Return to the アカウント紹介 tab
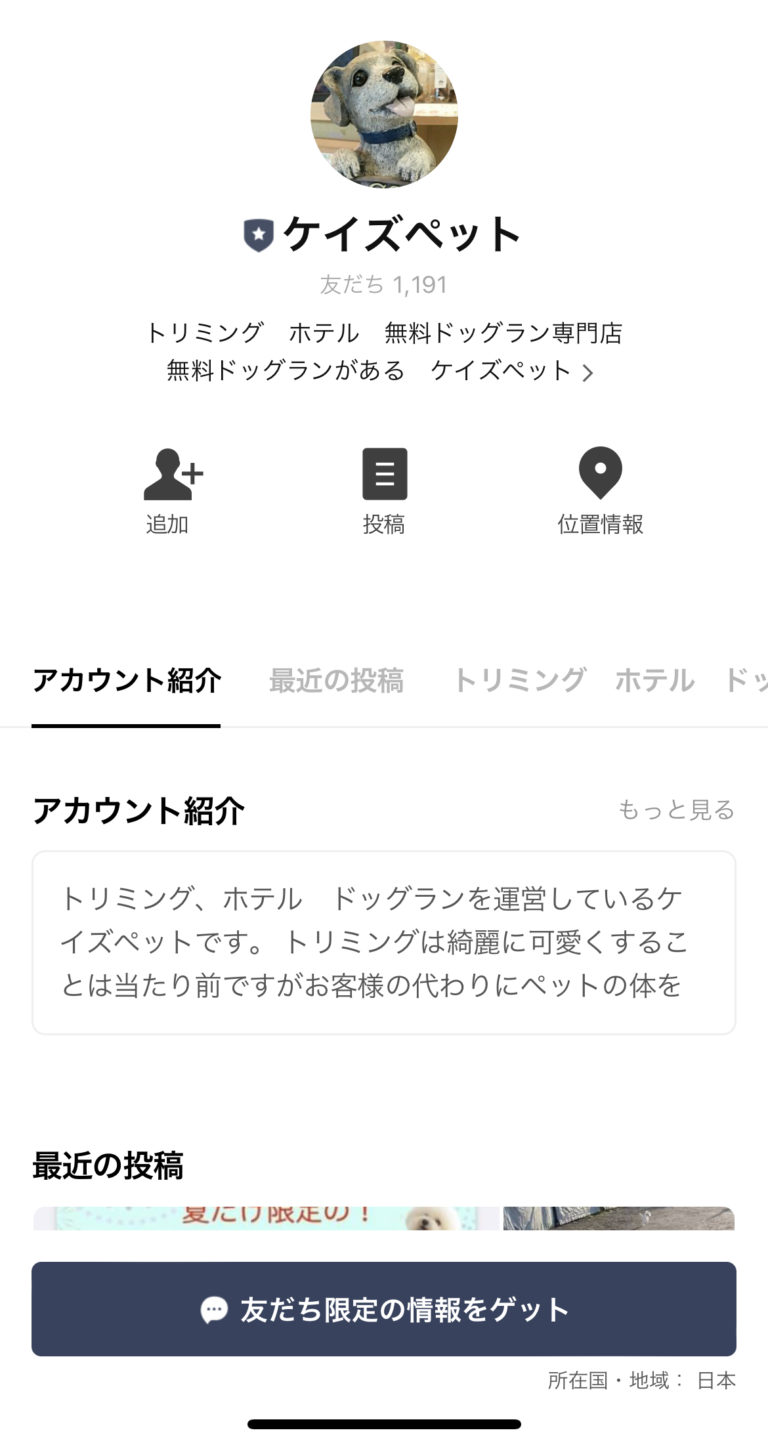Image resolution: width=768 pixels, height=1445 pixels. (x=126, y=680)
